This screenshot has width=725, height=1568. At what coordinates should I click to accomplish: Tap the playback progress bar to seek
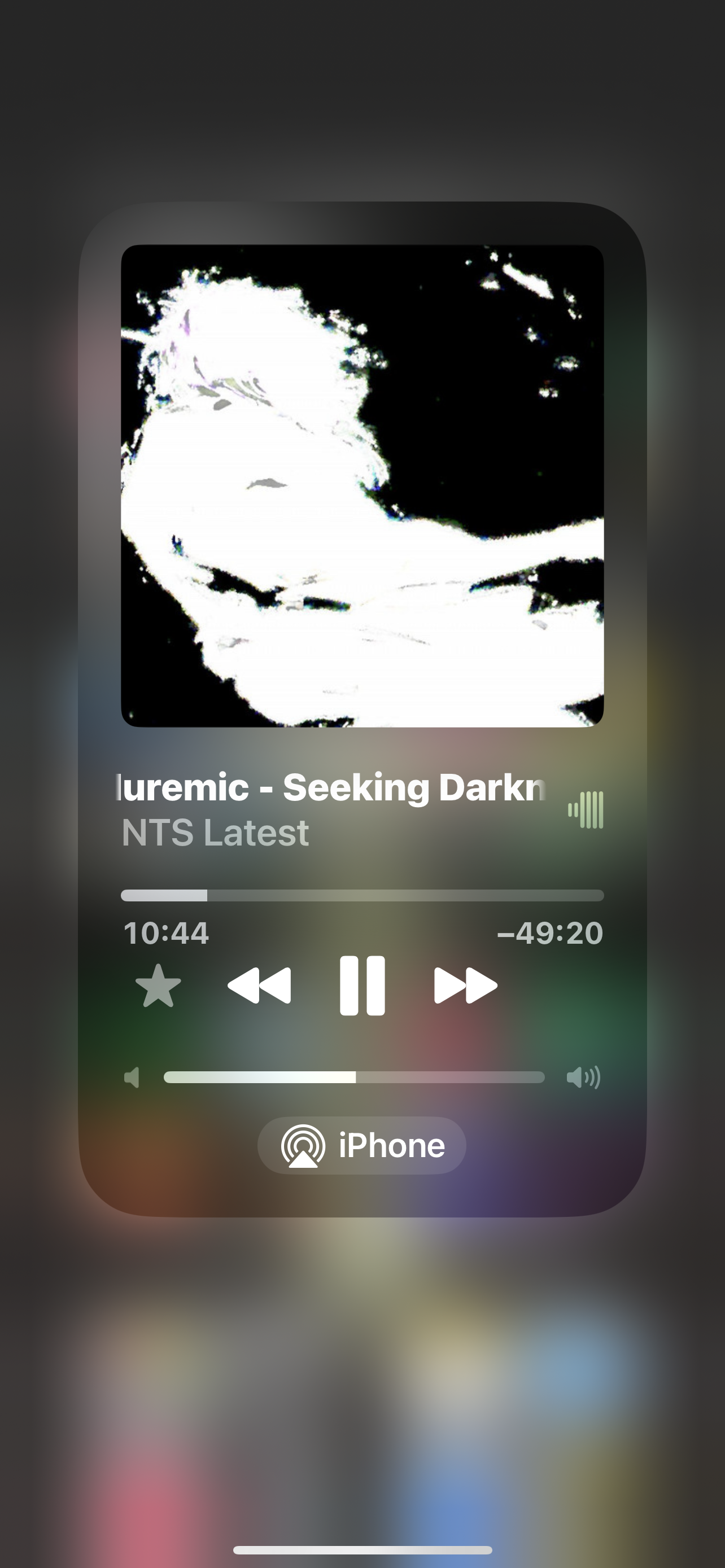click(362, 895)
